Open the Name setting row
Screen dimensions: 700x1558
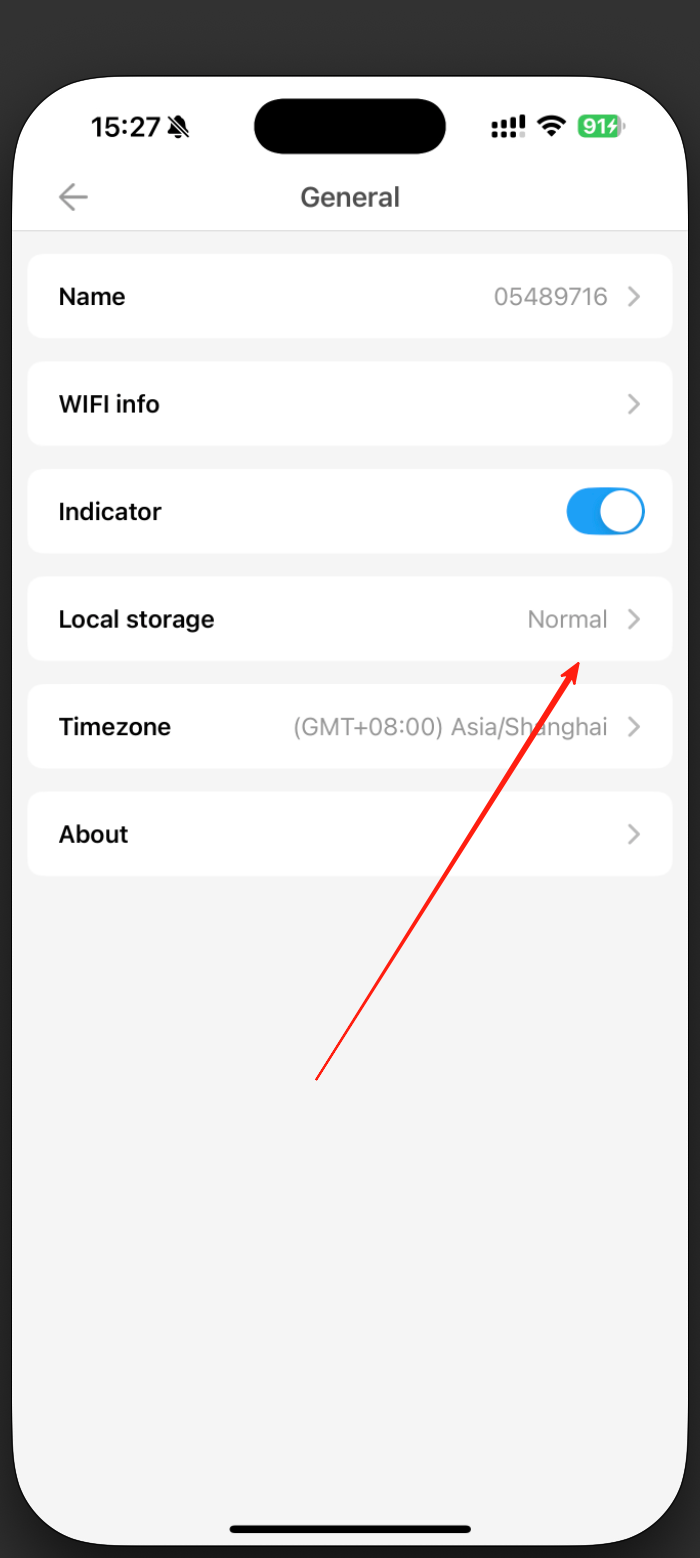(350, 296)
